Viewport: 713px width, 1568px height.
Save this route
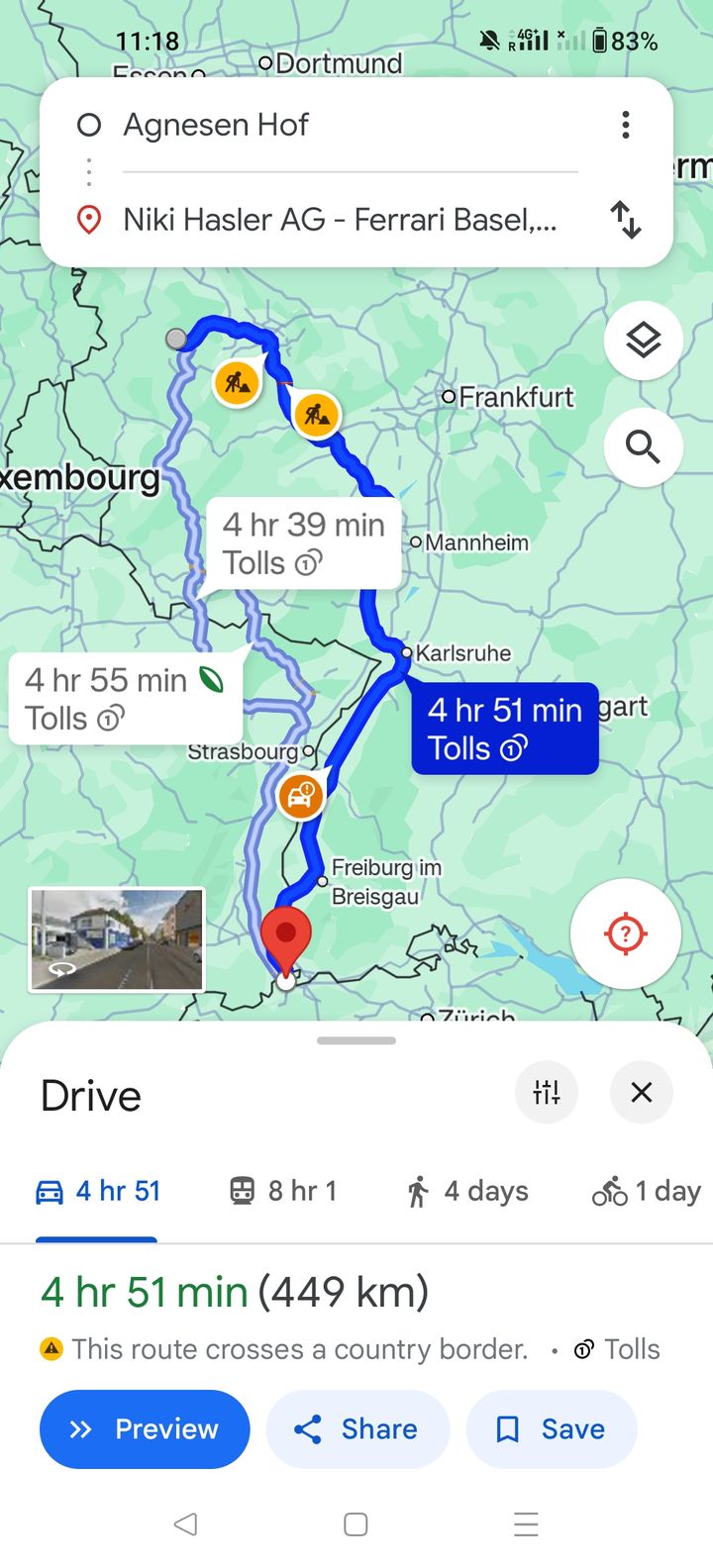point(552,1429)
